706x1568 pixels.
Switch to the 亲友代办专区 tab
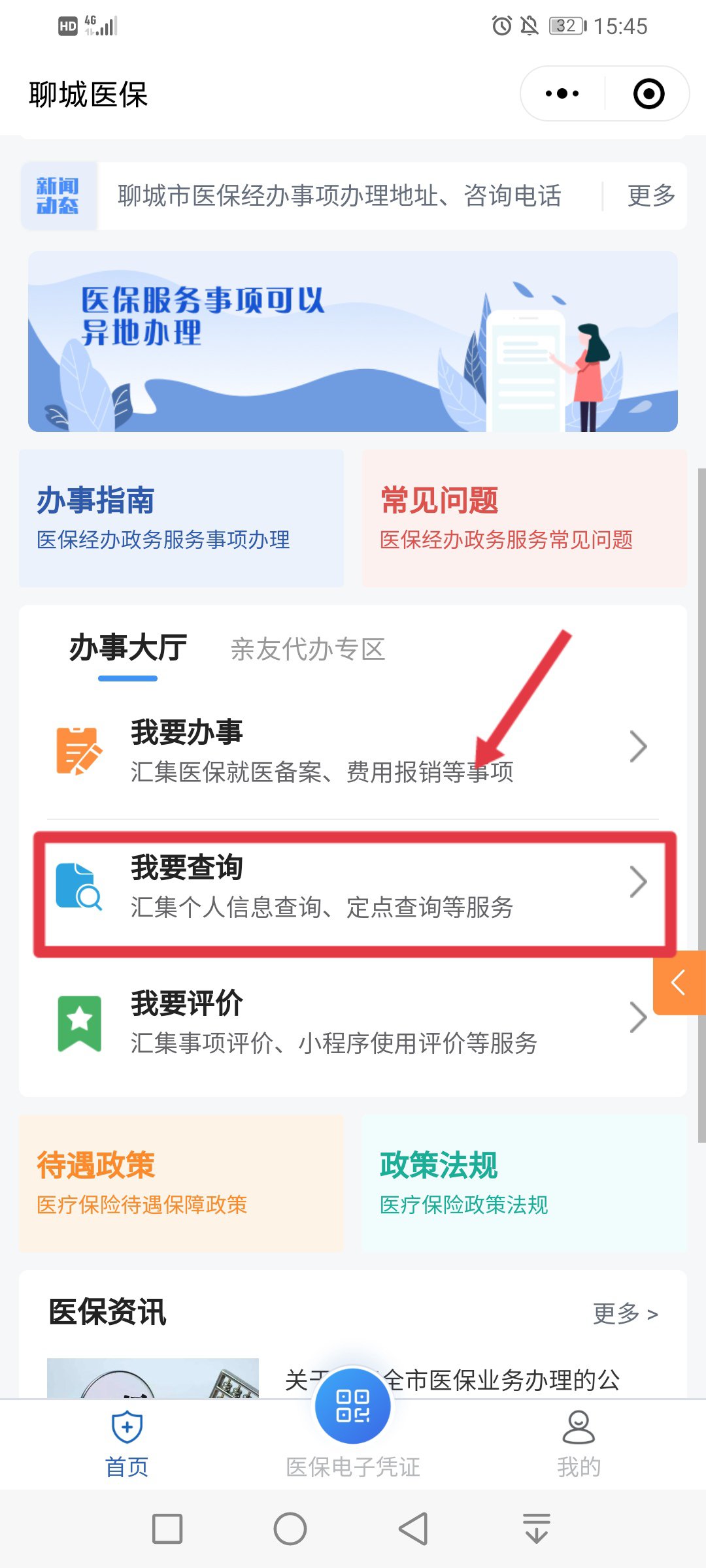(307, 649)
